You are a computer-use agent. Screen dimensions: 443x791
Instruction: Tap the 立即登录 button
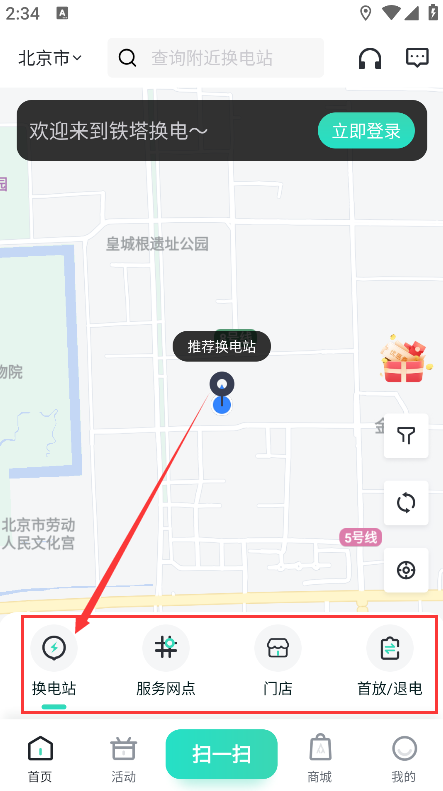pyautogui.click(x=366, y=131)
